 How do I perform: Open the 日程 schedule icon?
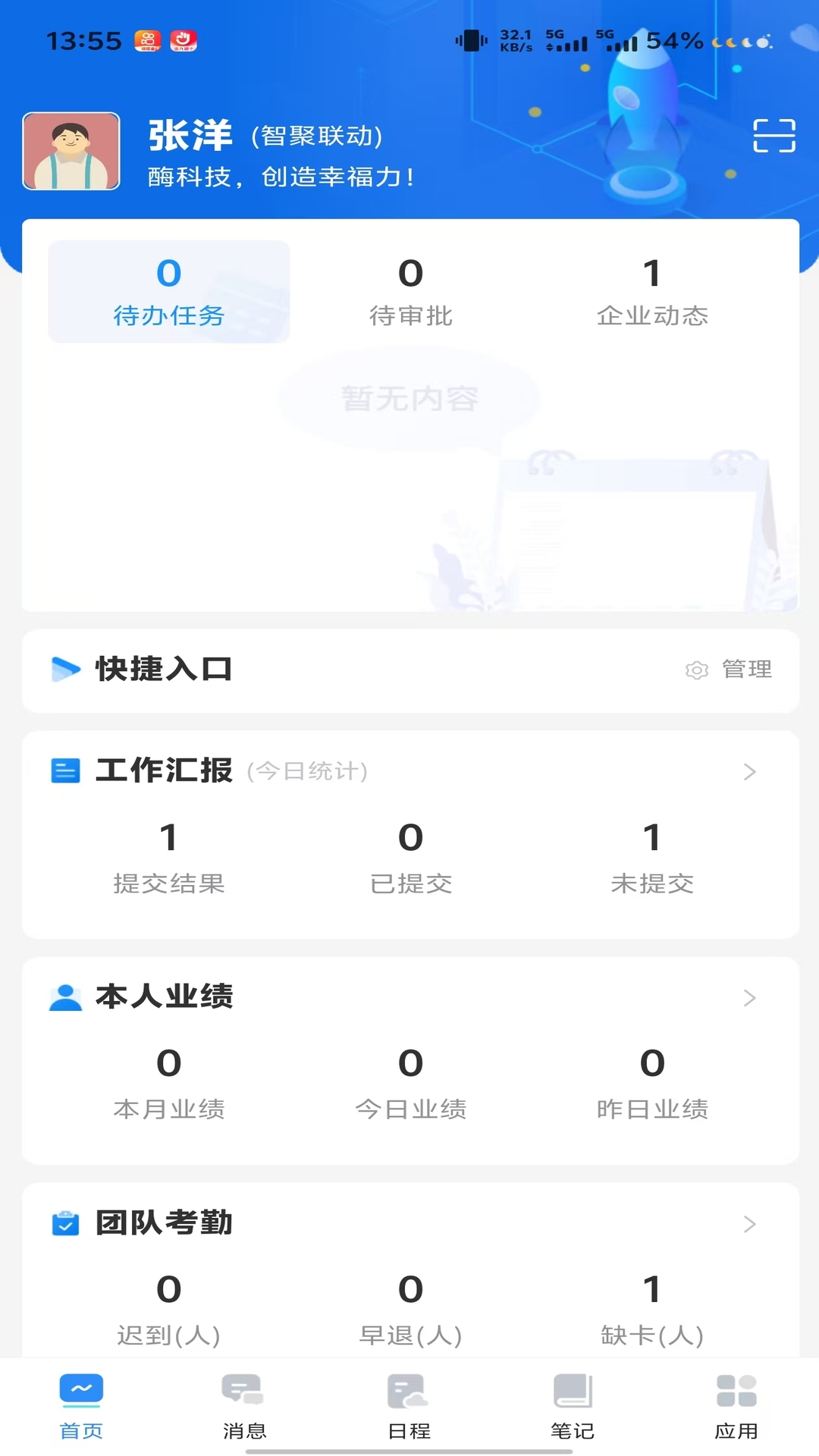point(409,1403)
